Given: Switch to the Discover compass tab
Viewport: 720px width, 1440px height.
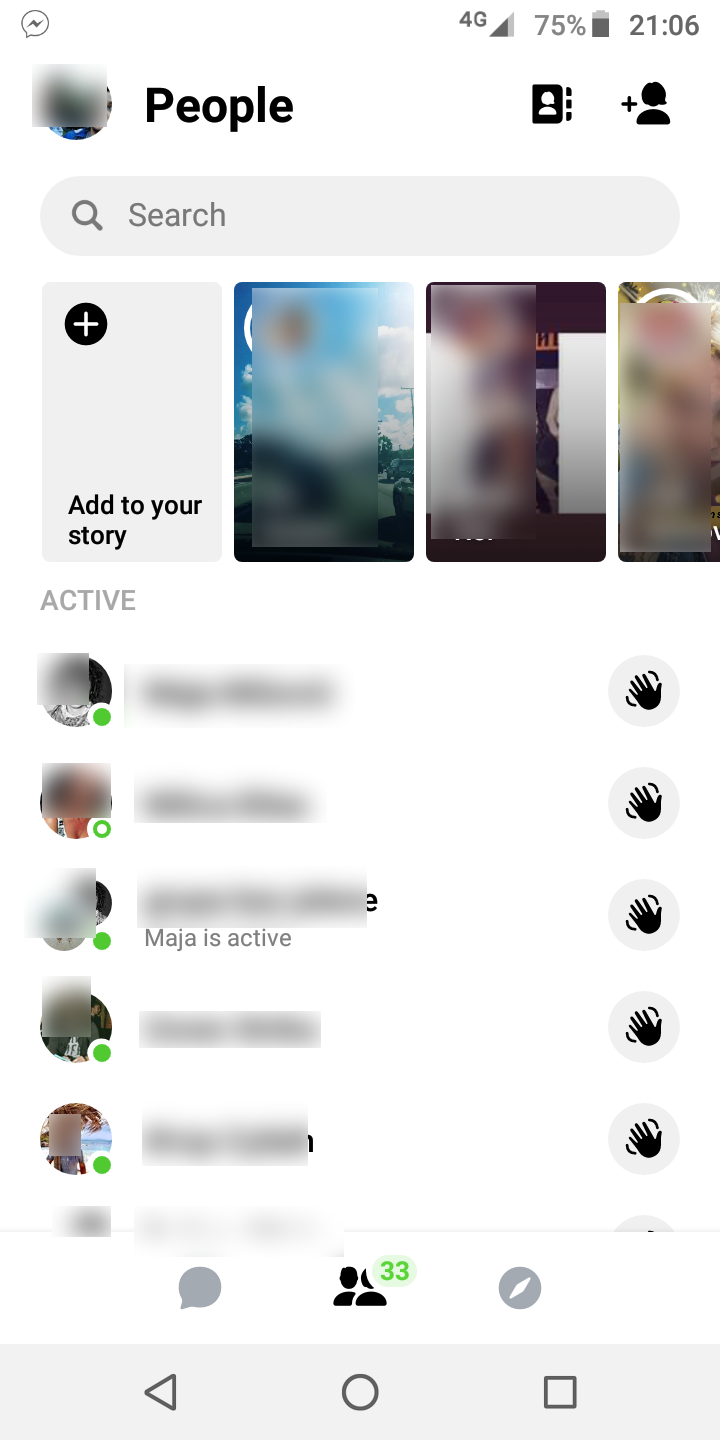Looking at the screenshot, I should pos(519,1288).
